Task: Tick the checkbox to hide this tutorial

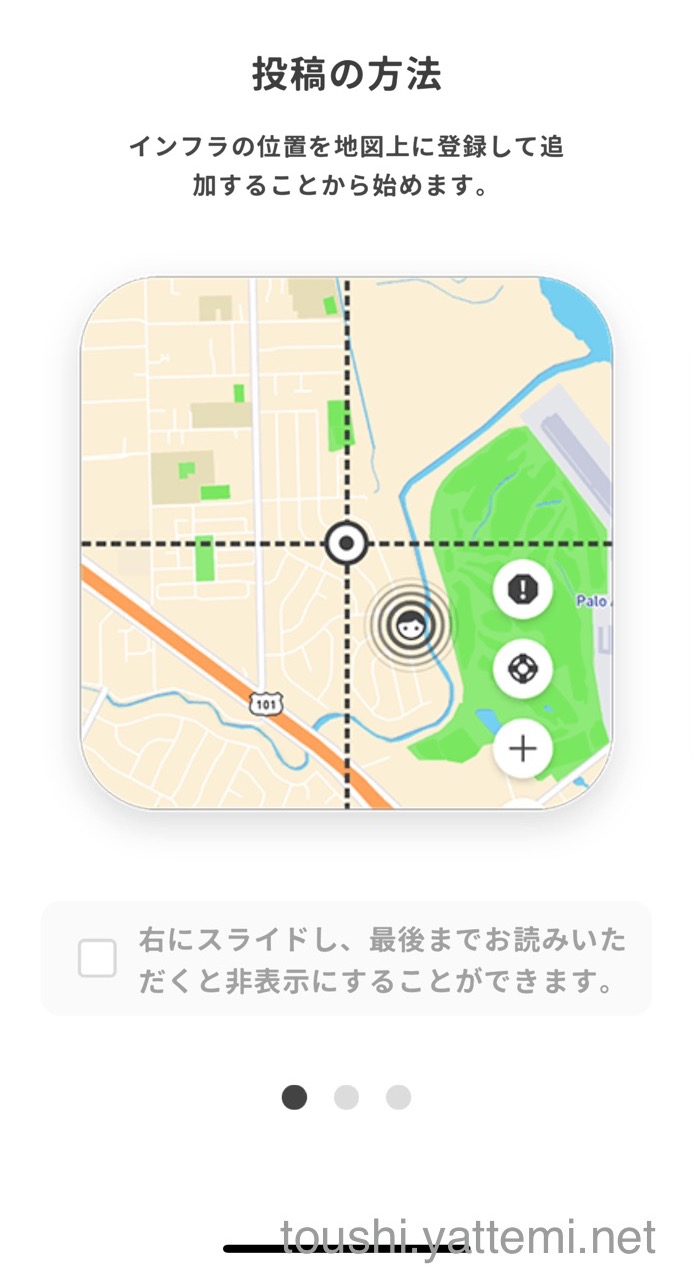Action: [x=97, y=959]
